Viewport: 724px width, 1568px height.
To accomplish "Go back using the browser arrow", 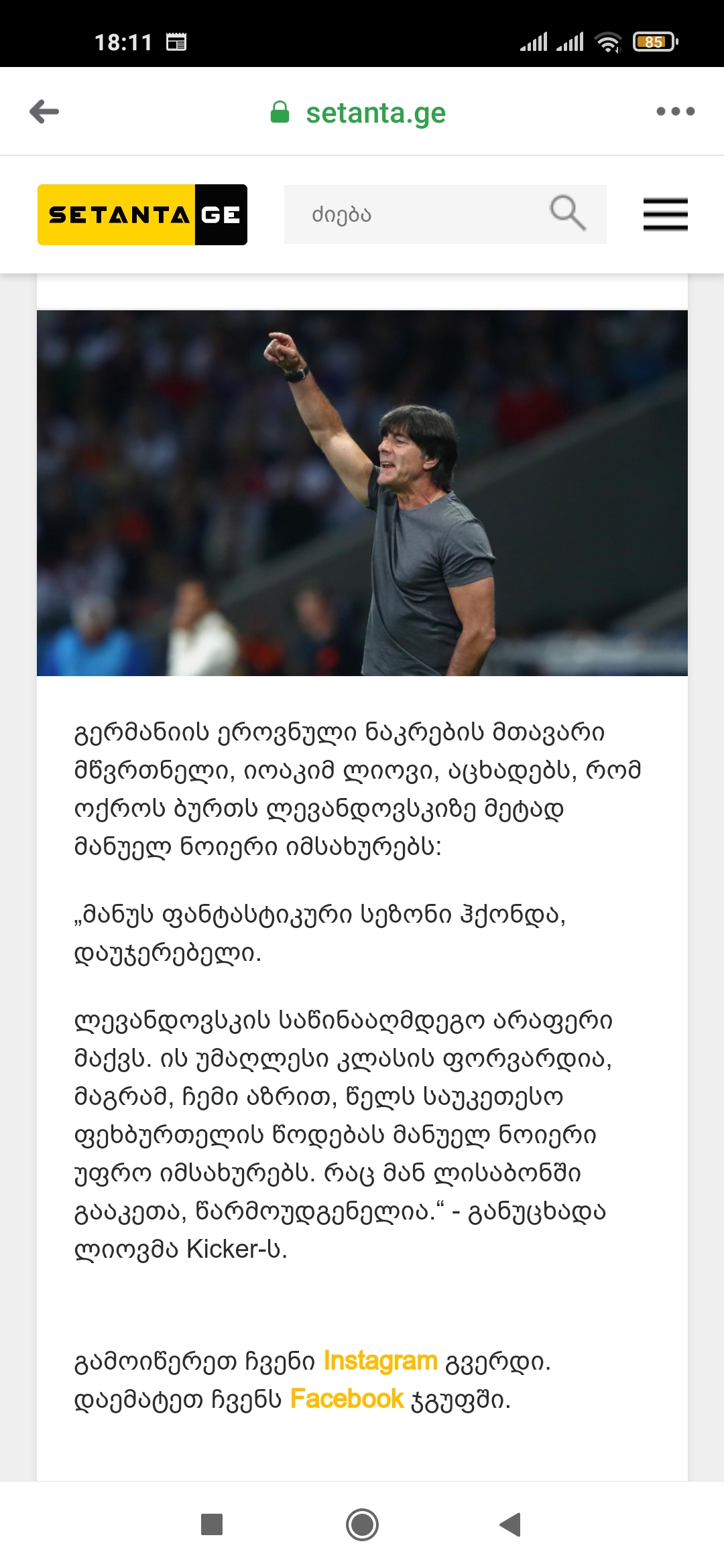I will pos(44,111).
